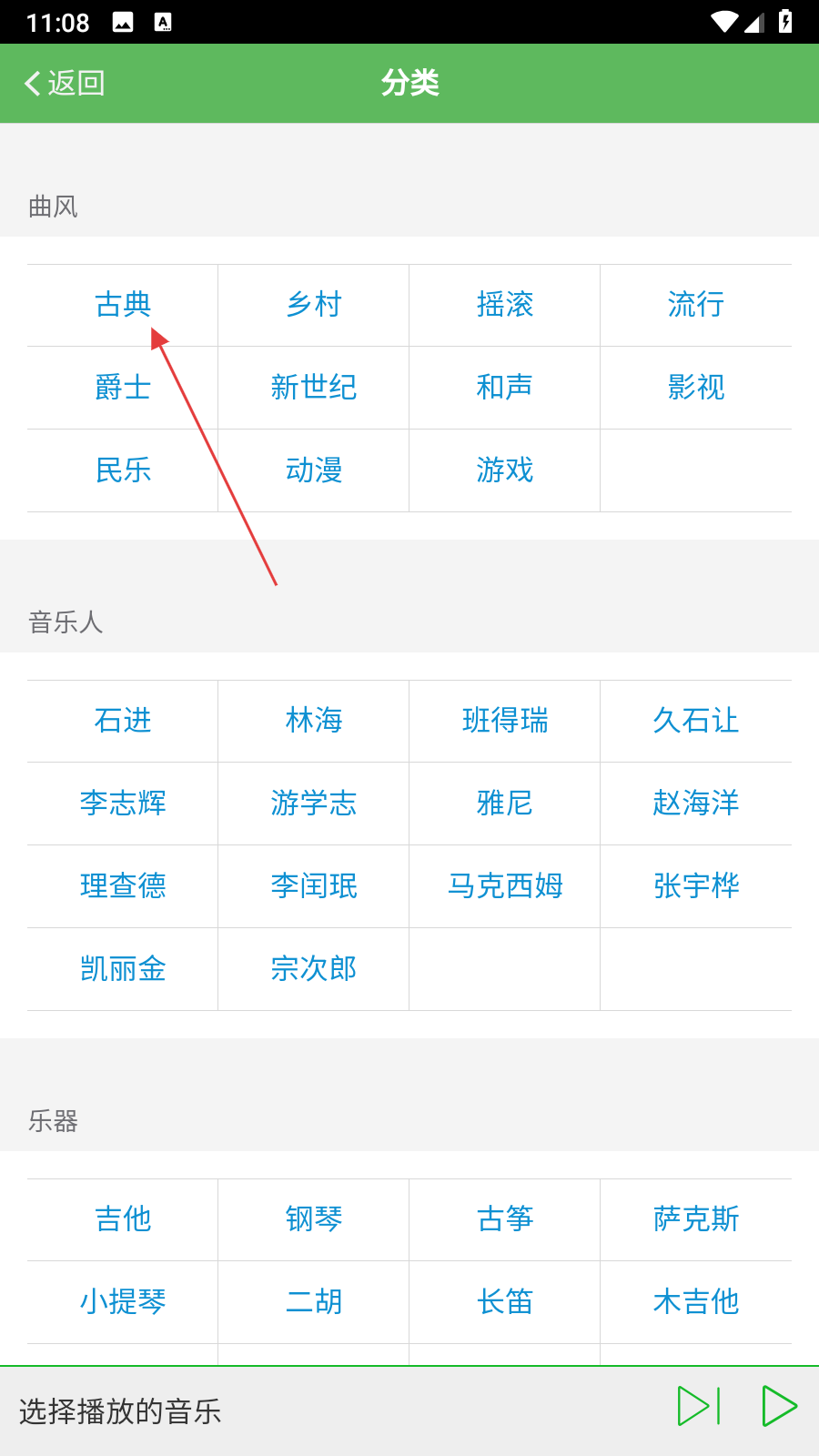This screenshot has width=819, height=1456.
Task: Browse 动漫 music
Action: point(314,470)
